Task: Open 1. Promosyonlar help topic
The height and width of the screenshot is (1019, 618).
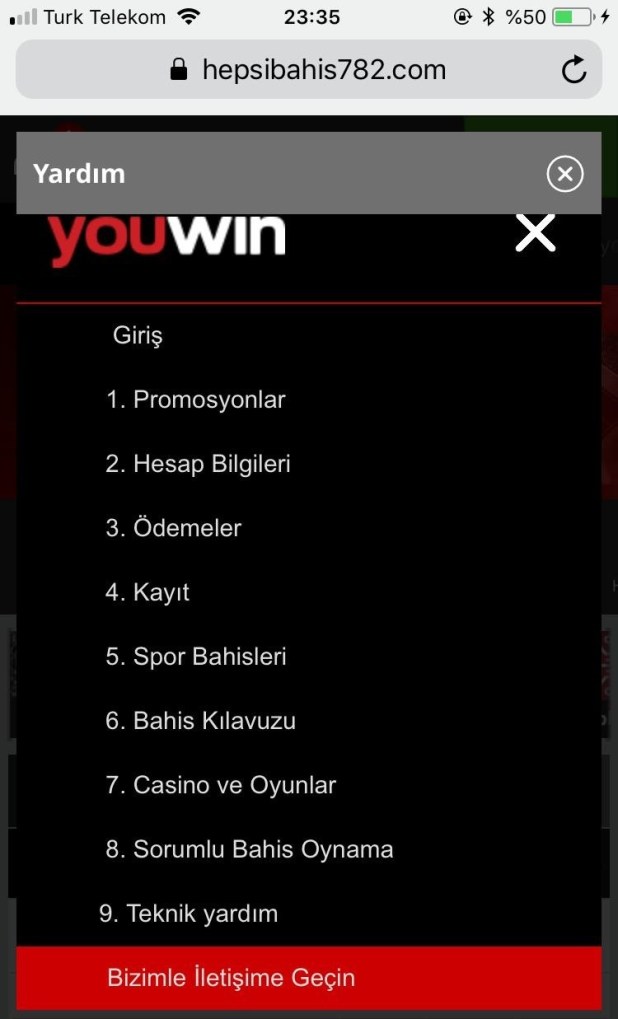Action: point(196,400)
